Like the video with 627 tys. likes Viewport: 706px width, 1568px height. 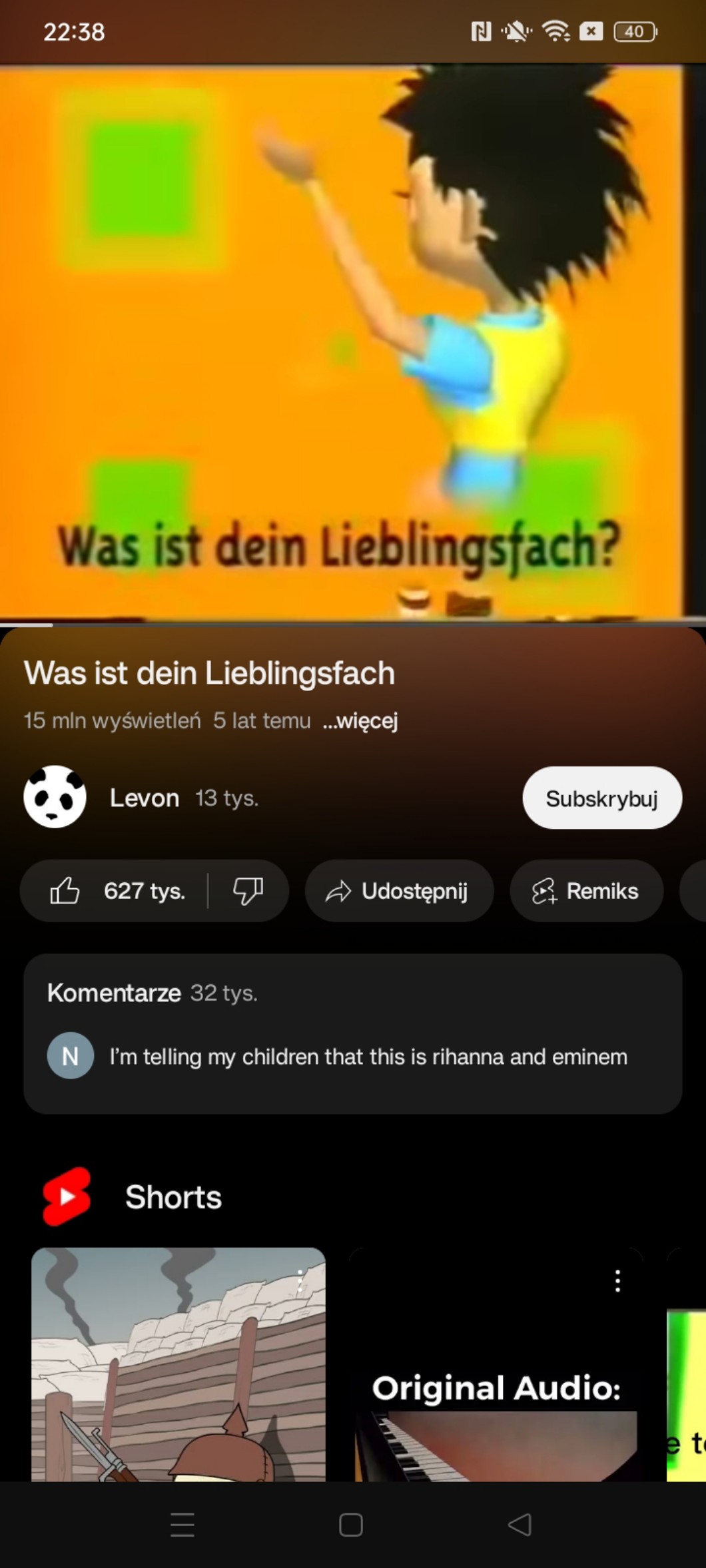(117, 891)
